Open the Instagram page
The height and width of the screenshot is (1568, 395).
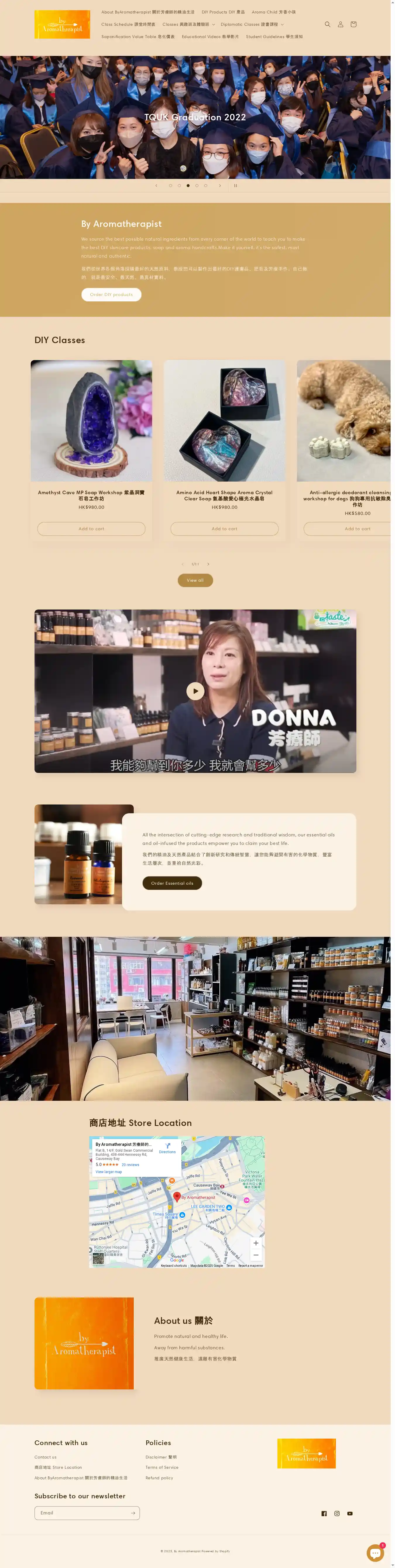pyautogui.click(x=336, y=1514)
